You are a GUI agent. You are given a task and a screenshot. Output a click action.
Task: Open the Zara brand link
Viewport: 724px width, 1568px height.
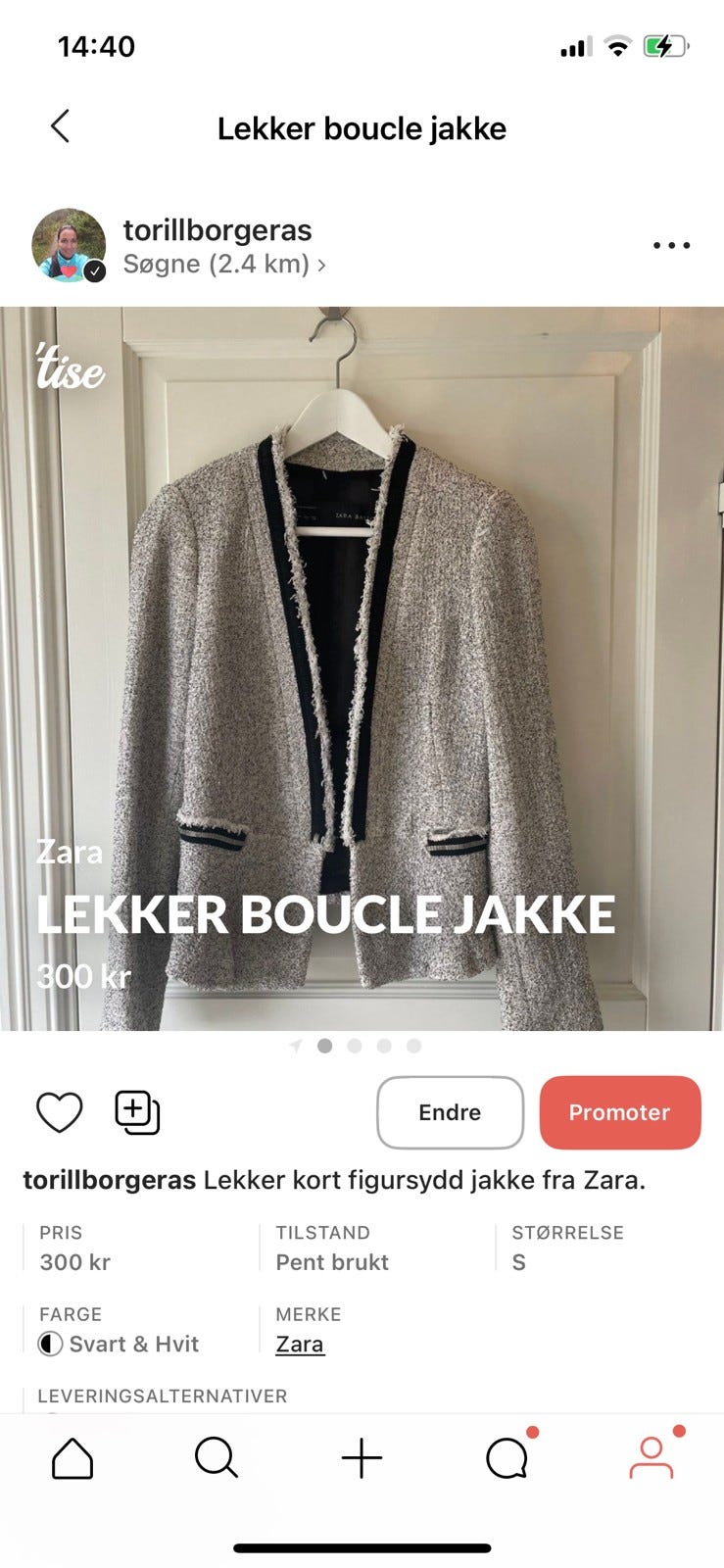[299, 1344]
